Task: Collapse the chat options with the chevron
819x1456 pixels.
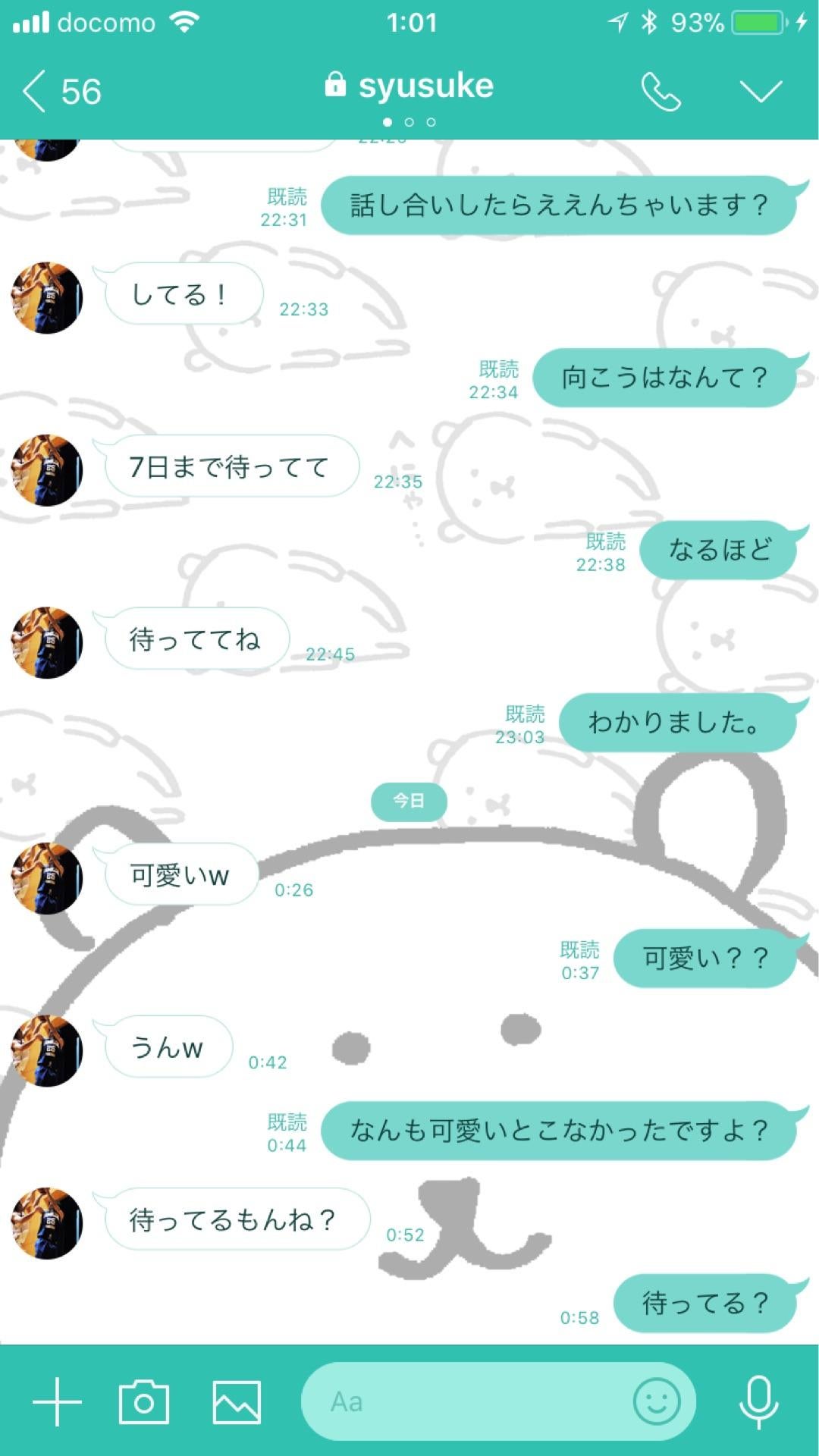Action: [761, 90]
